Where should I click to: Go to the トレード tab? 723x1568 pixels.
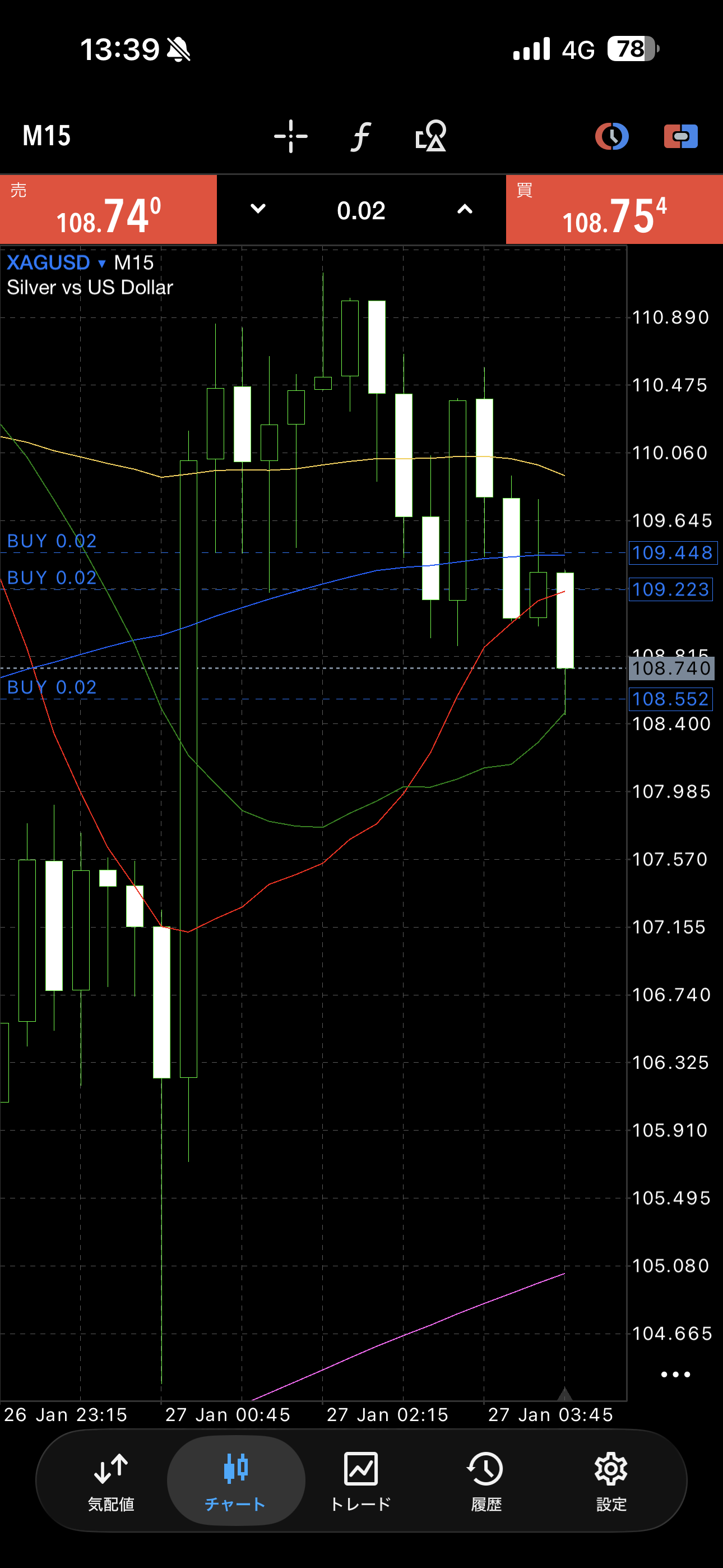pos(361,1481)
